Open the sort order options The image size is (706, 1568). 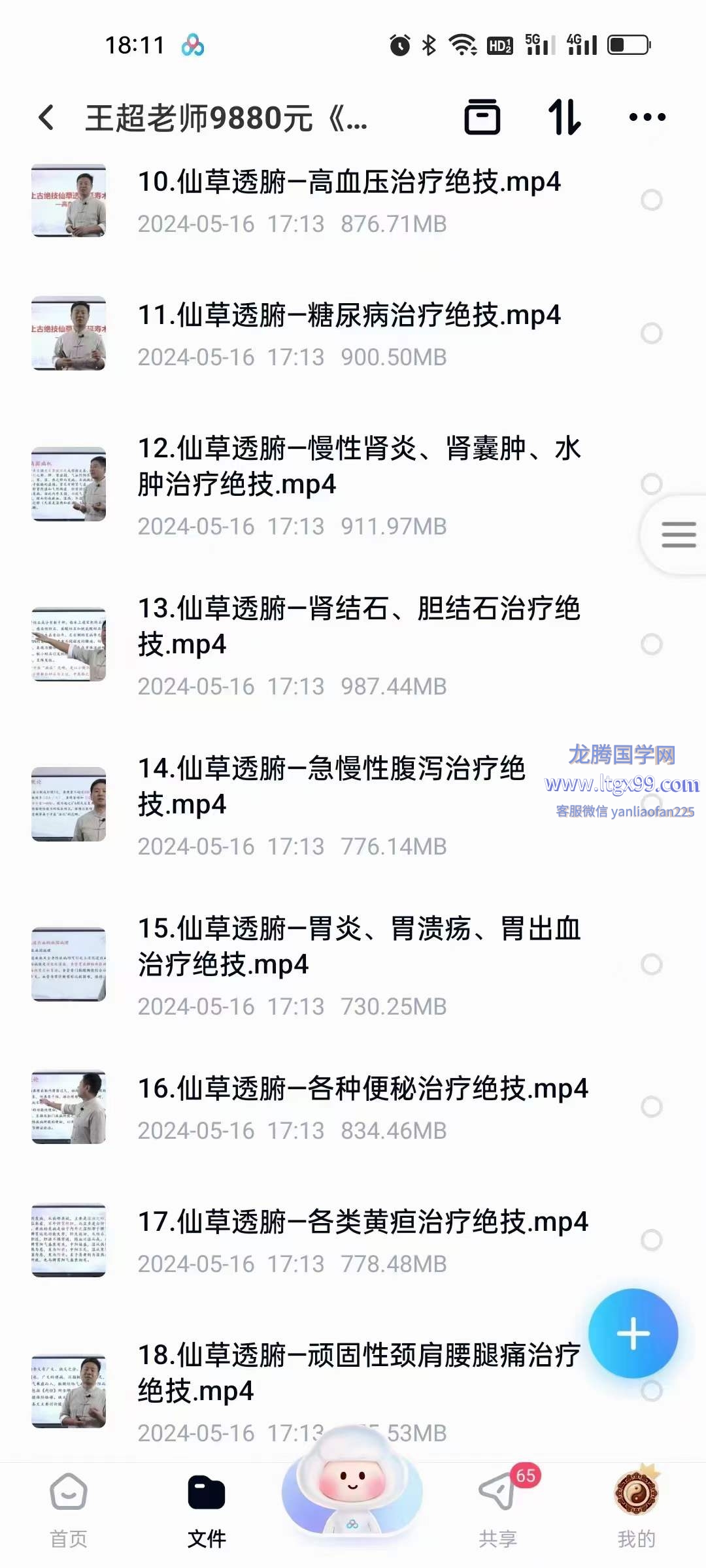[x=565, y=118]
